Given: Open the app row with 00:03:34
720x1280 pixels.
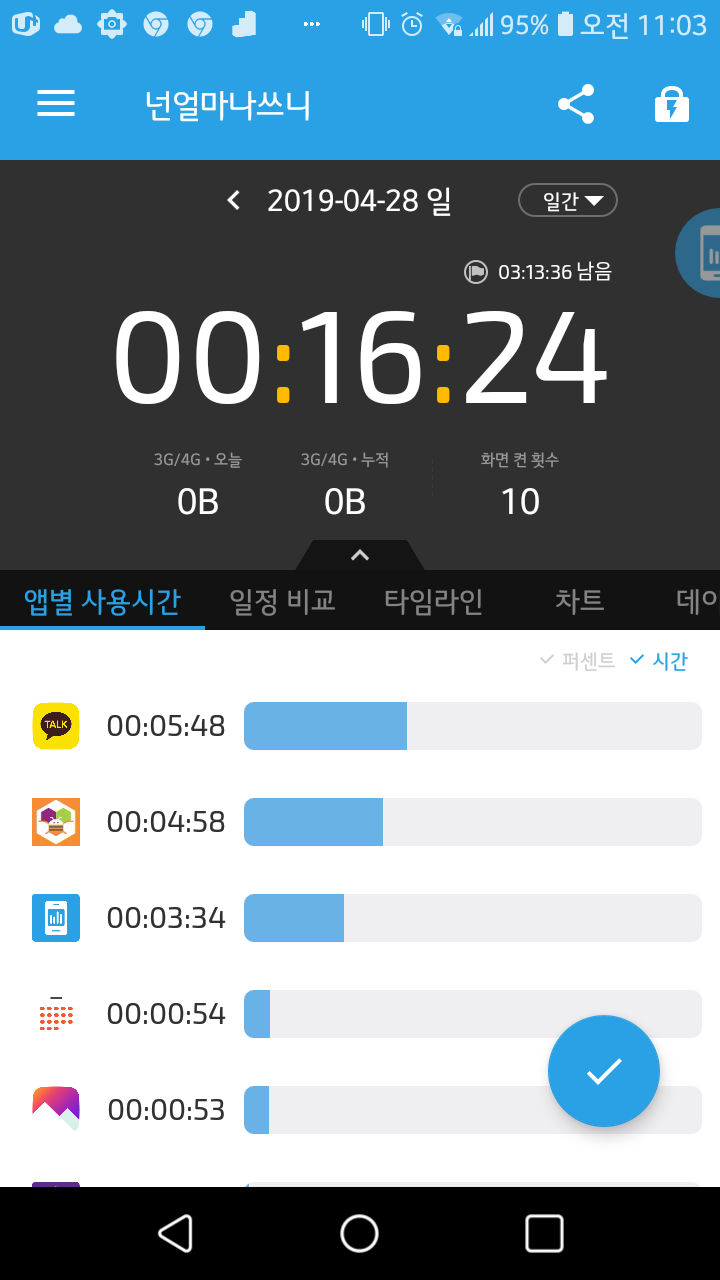Looking at the screenshot, I should click(x=360, y=918).
